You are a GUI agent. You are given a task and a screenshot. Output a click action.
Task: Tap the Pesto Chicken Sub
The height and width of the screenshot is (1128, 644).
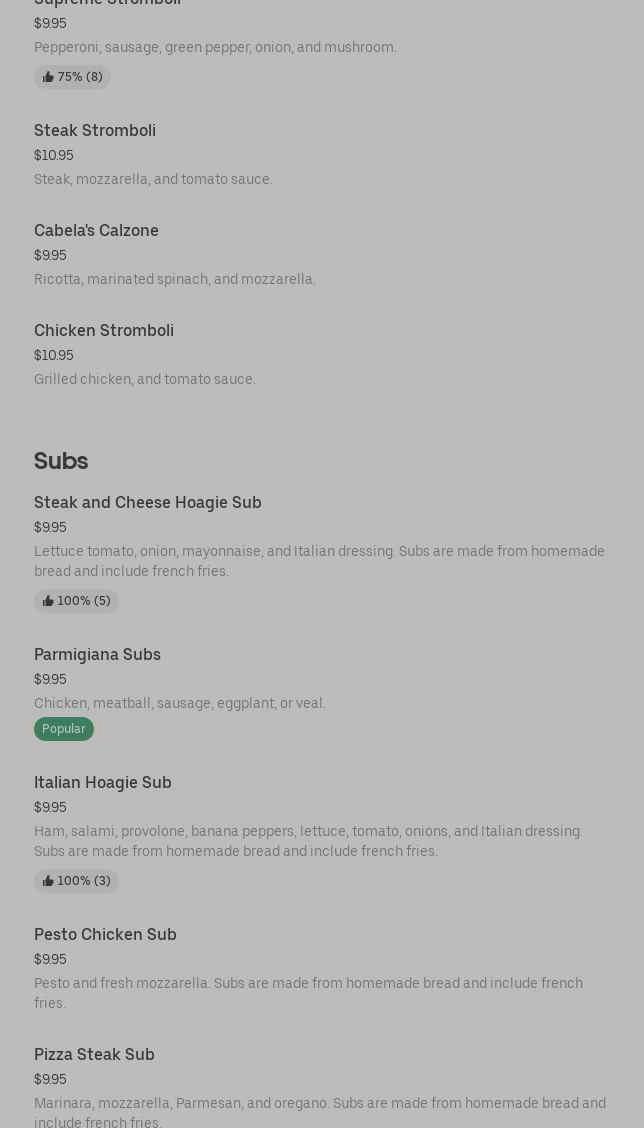tap(105, 935)
